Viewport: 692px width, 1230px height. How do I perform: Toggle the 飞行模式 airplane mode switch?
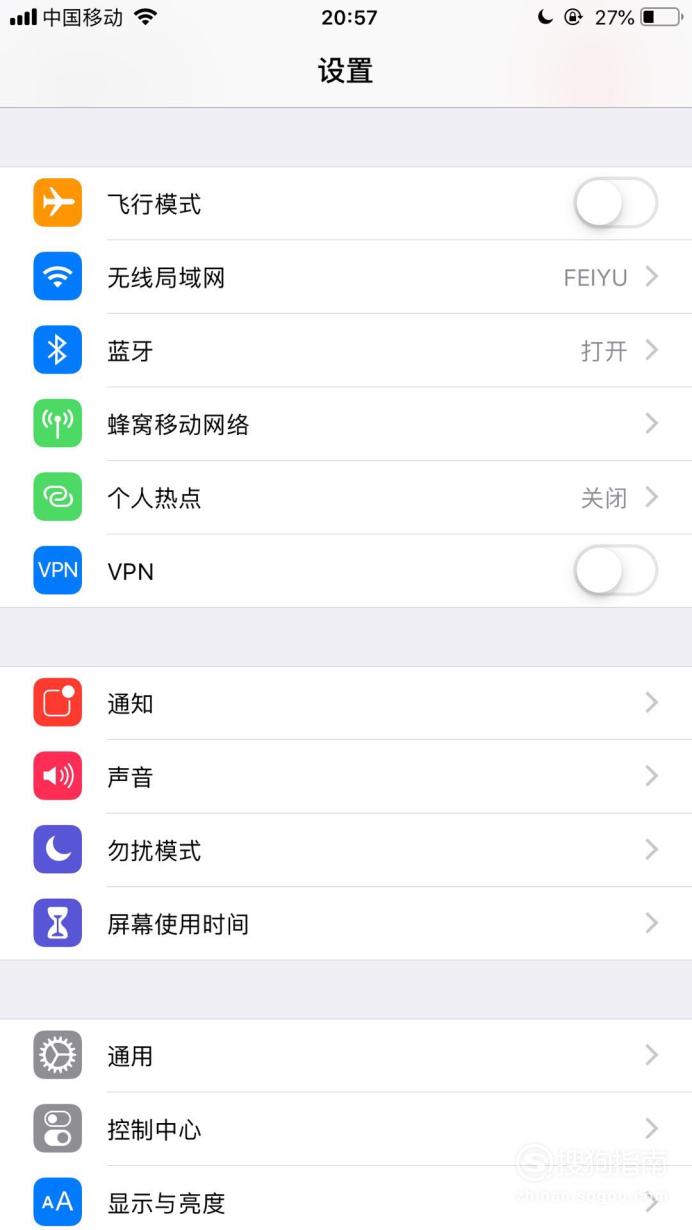click(615, 204)
